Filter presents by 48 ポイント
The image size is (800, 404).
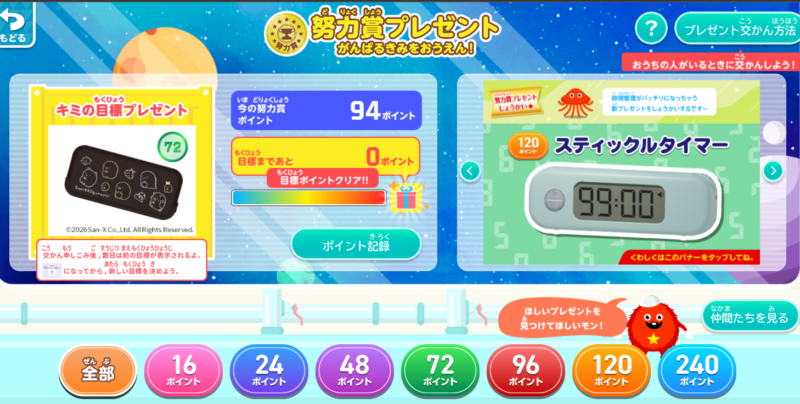[x=355, y=370]
